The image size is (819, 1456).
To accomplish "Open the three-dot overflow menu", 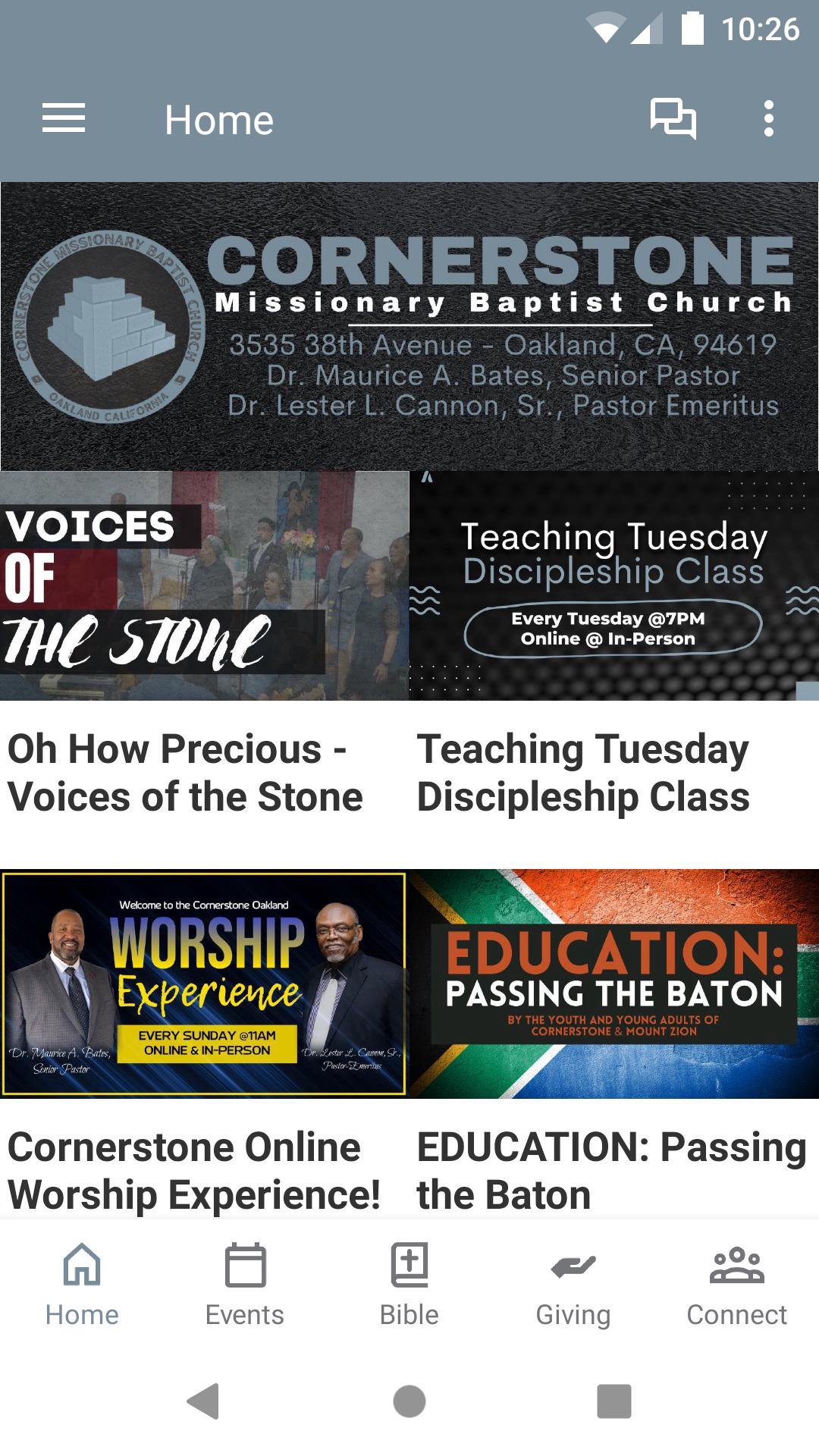I will 770,118.
